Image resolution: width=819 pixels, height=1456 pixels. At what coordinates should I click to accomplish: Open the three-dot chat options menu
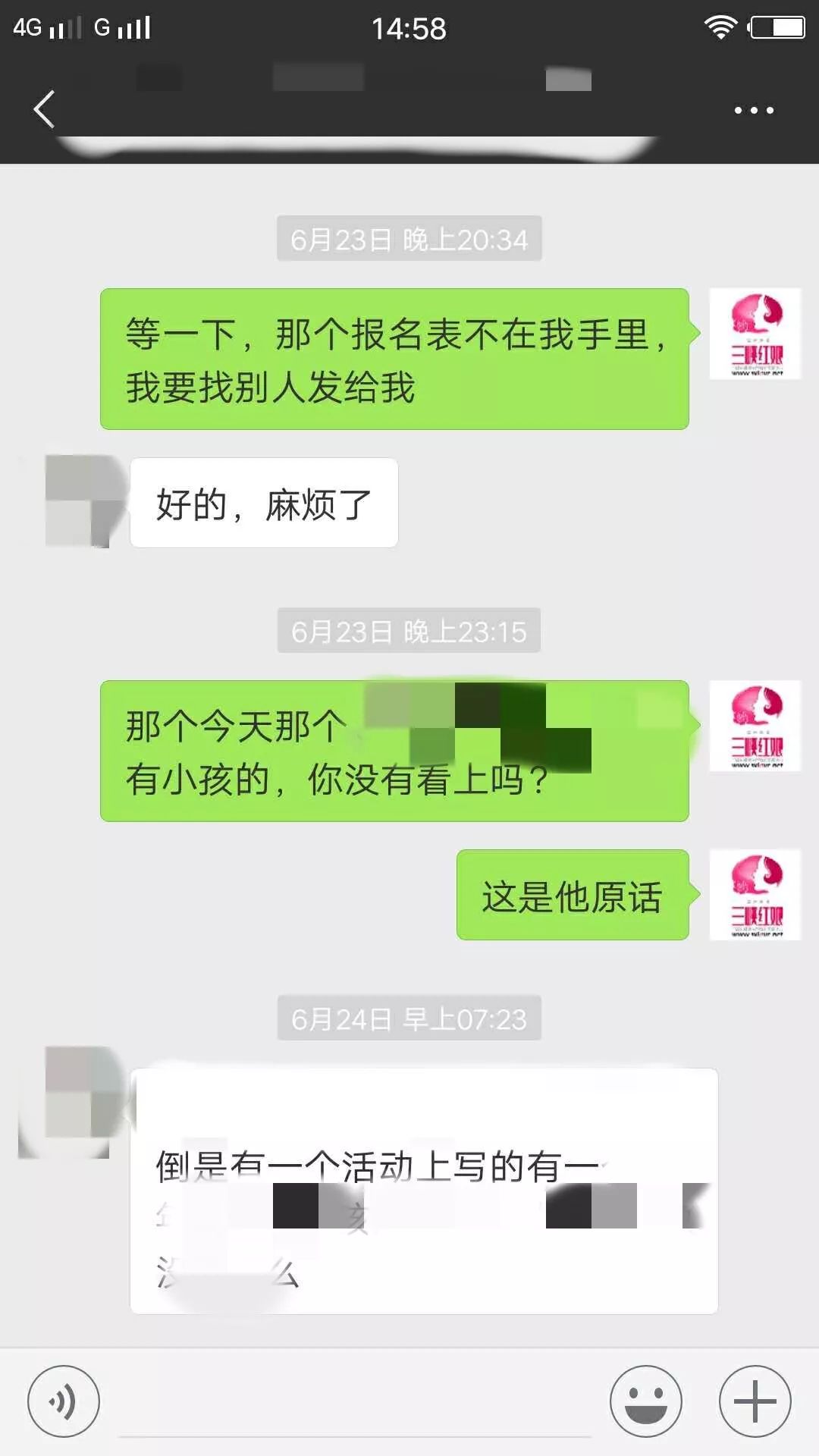tap(754, 111)
